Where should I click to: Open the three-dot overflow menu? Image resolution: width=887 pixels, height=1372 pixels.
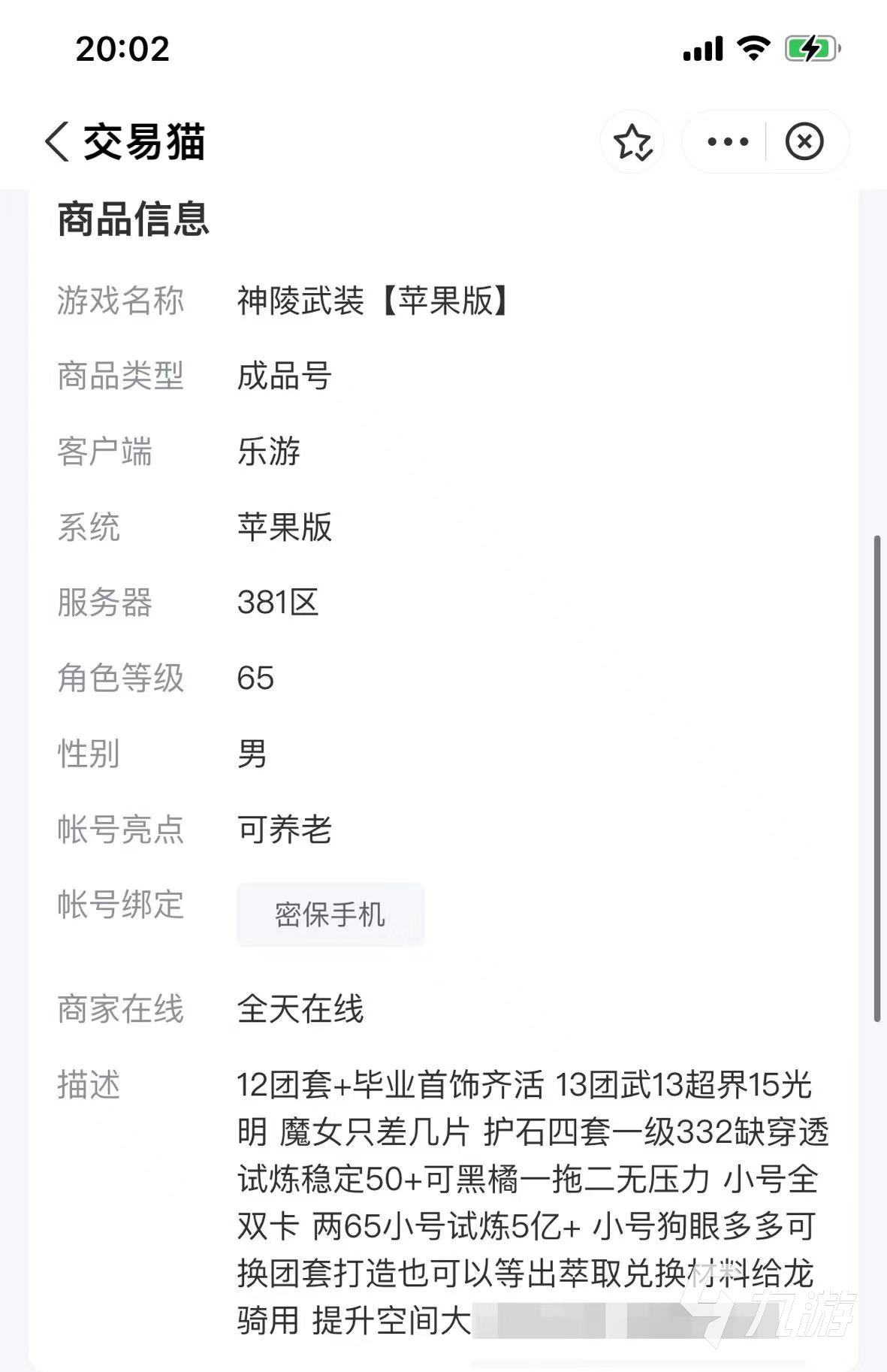727,141
